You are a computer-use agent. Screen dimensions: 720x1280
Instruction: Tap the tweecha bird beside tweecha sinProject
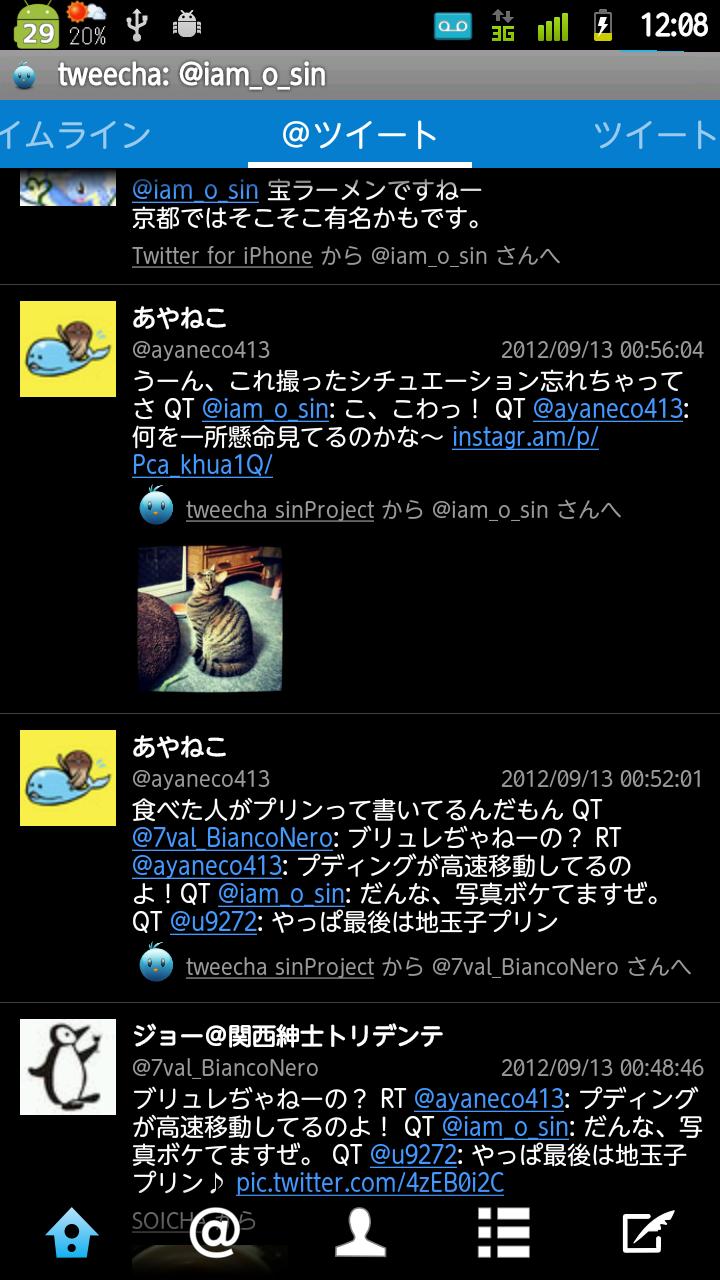click(155, 511)
